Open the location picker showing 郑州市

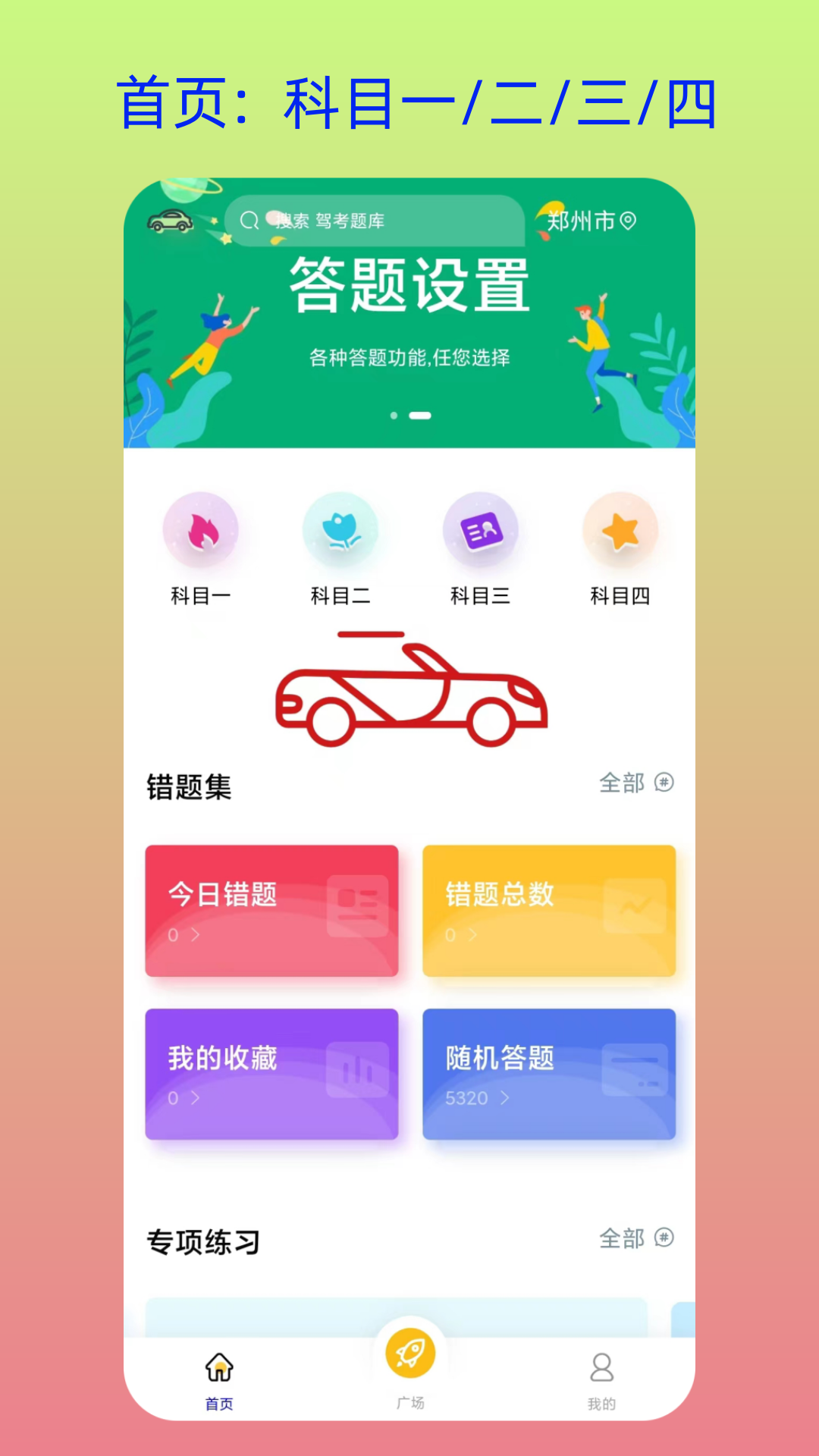(590, 221)
